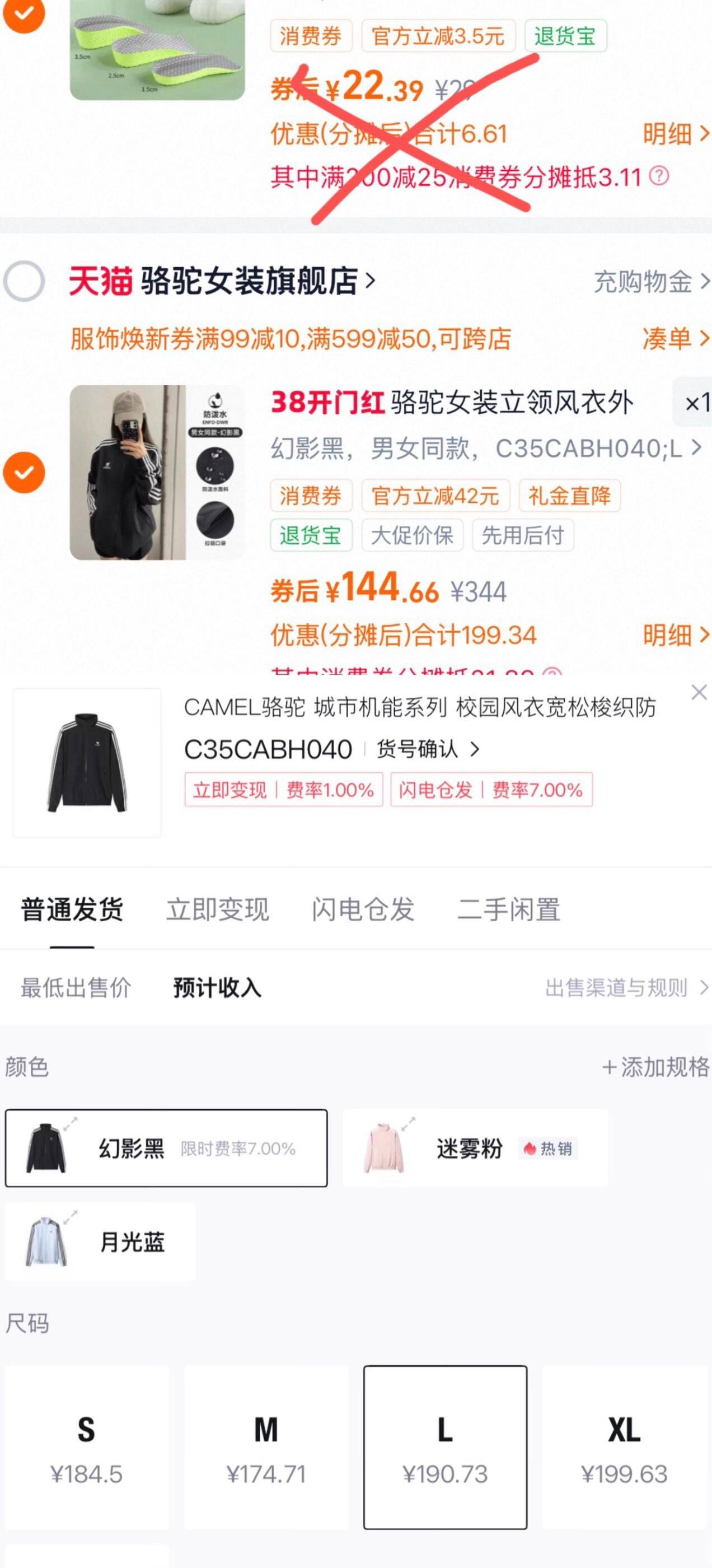The height and width of the screenshot is (1568, 712).
Task: Choose the 迷雾粉 color option
Action: (x=475, y=1148)
